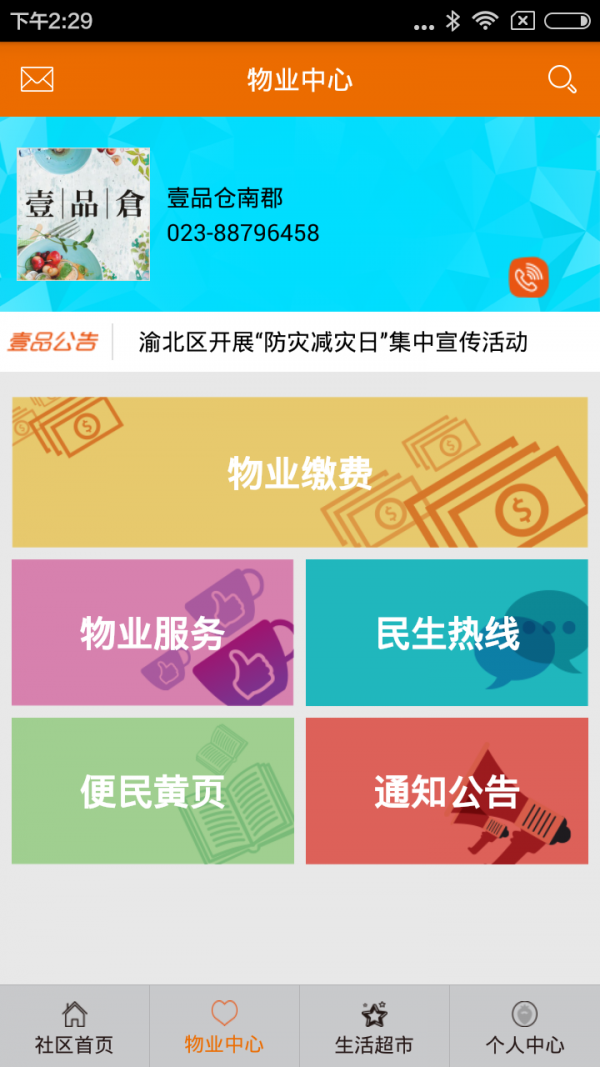This screenshot has width=600, height=1067.
Task: Switch to 个人中心 tab
Action: click(524, 1028)
